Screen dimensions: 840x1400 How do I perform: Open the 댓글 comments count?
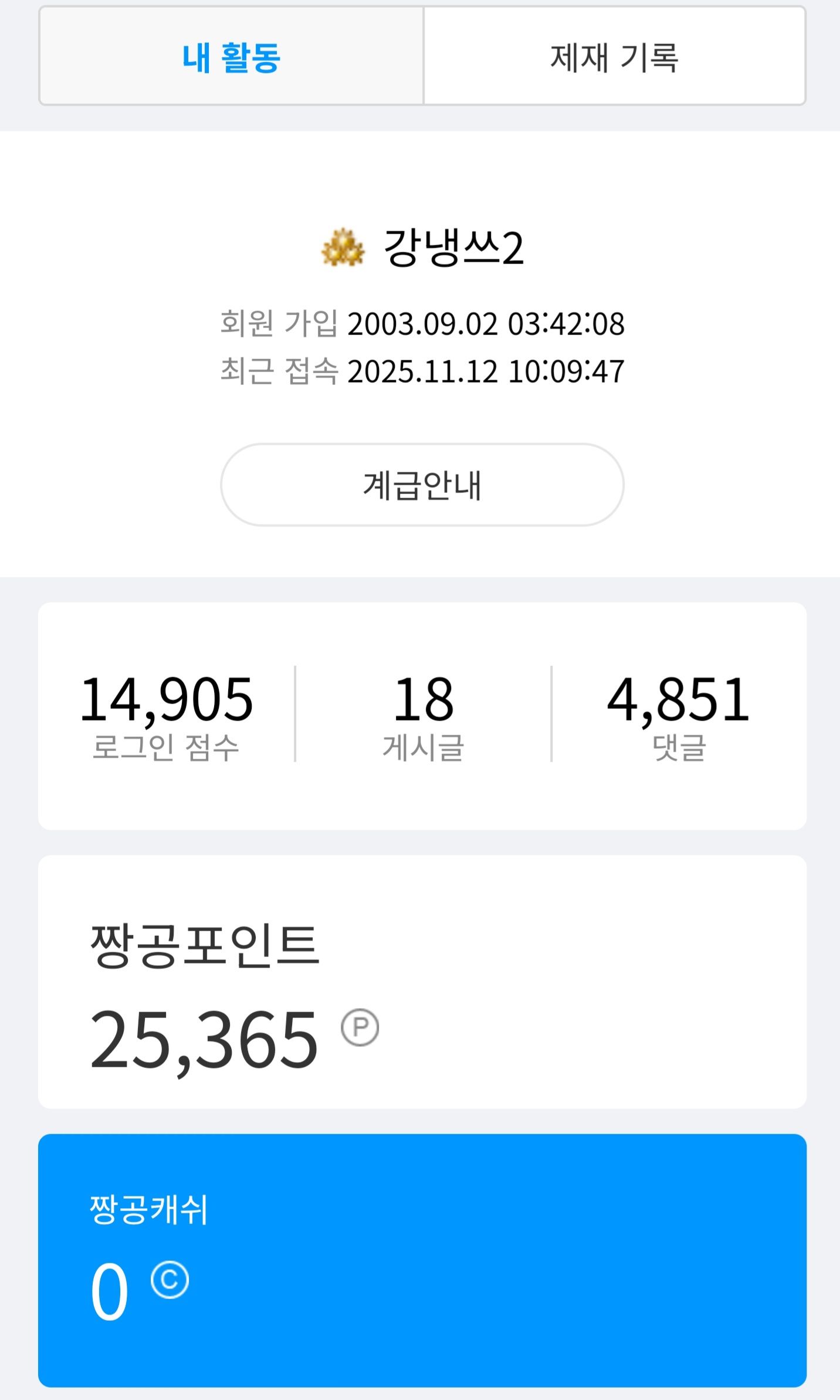point(679,715)
